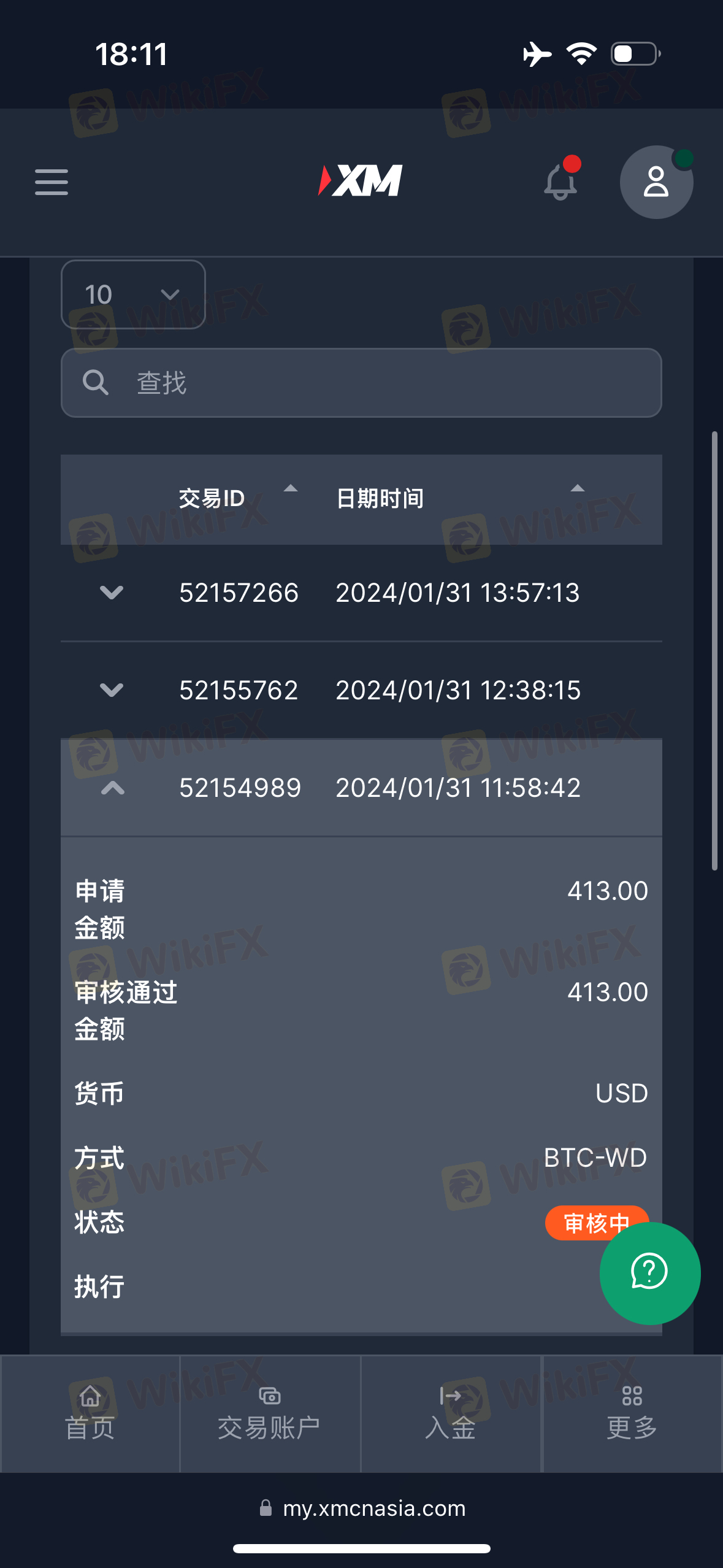Viewport: 723px width, 1568px height.
Task: Collapse transaction 52154989 details
Action: point(112,788)
